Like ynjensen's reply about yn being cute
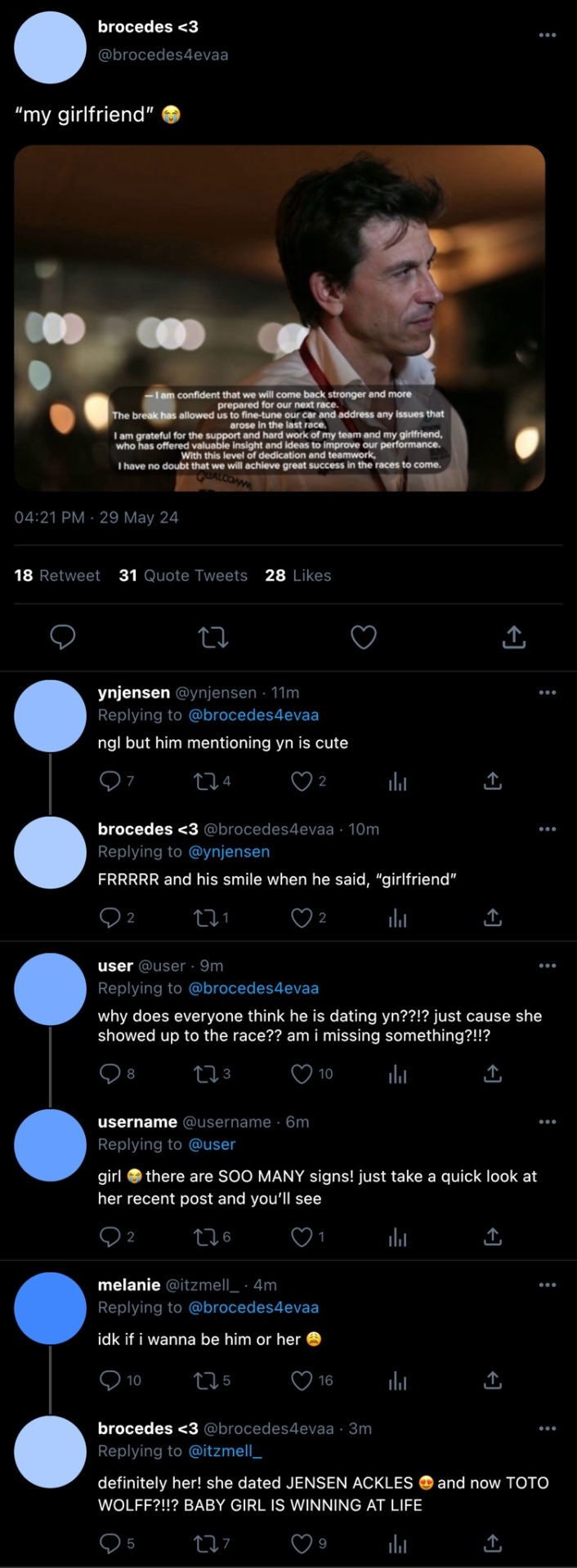The width and height of the screenshot is (577, 1568). [302, 782]
